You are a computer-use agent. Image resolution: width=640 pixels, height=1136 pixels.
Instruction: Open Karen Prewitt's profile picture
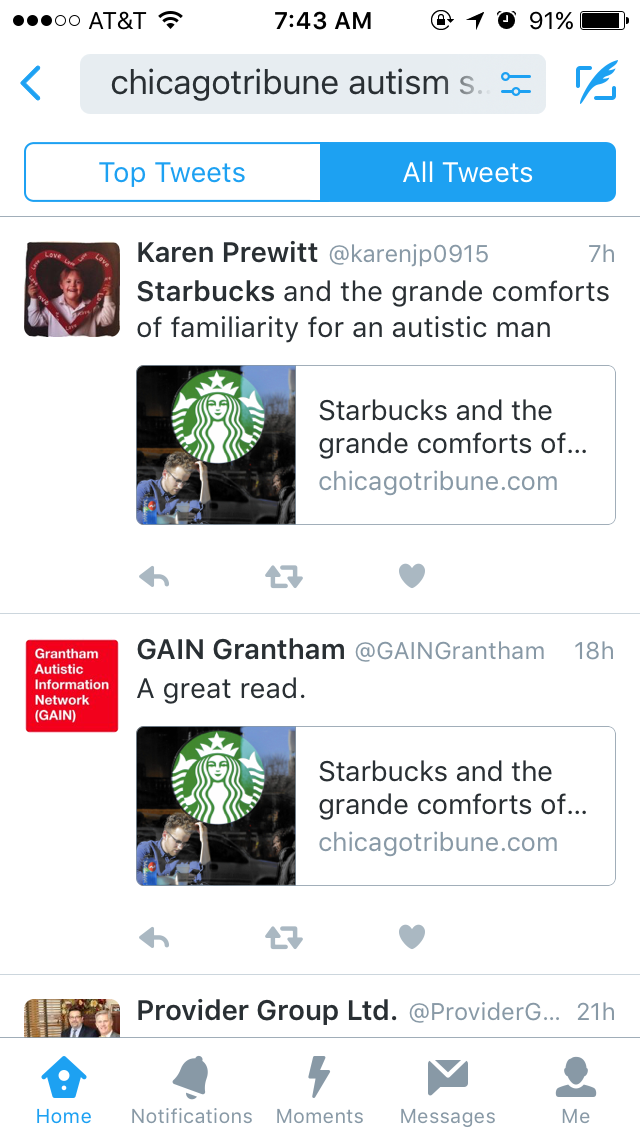[x=72, y=290]
